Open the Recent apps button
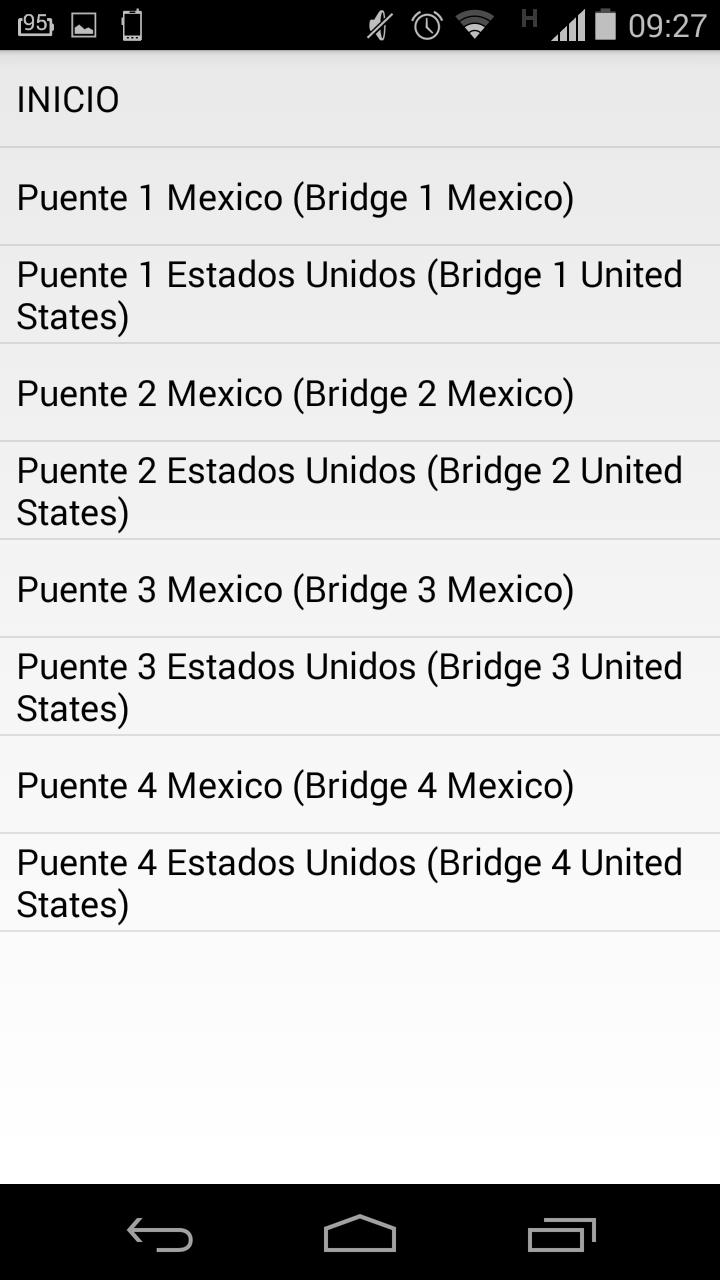This screenshot has height=1280, width=720. click(560, 1236)
